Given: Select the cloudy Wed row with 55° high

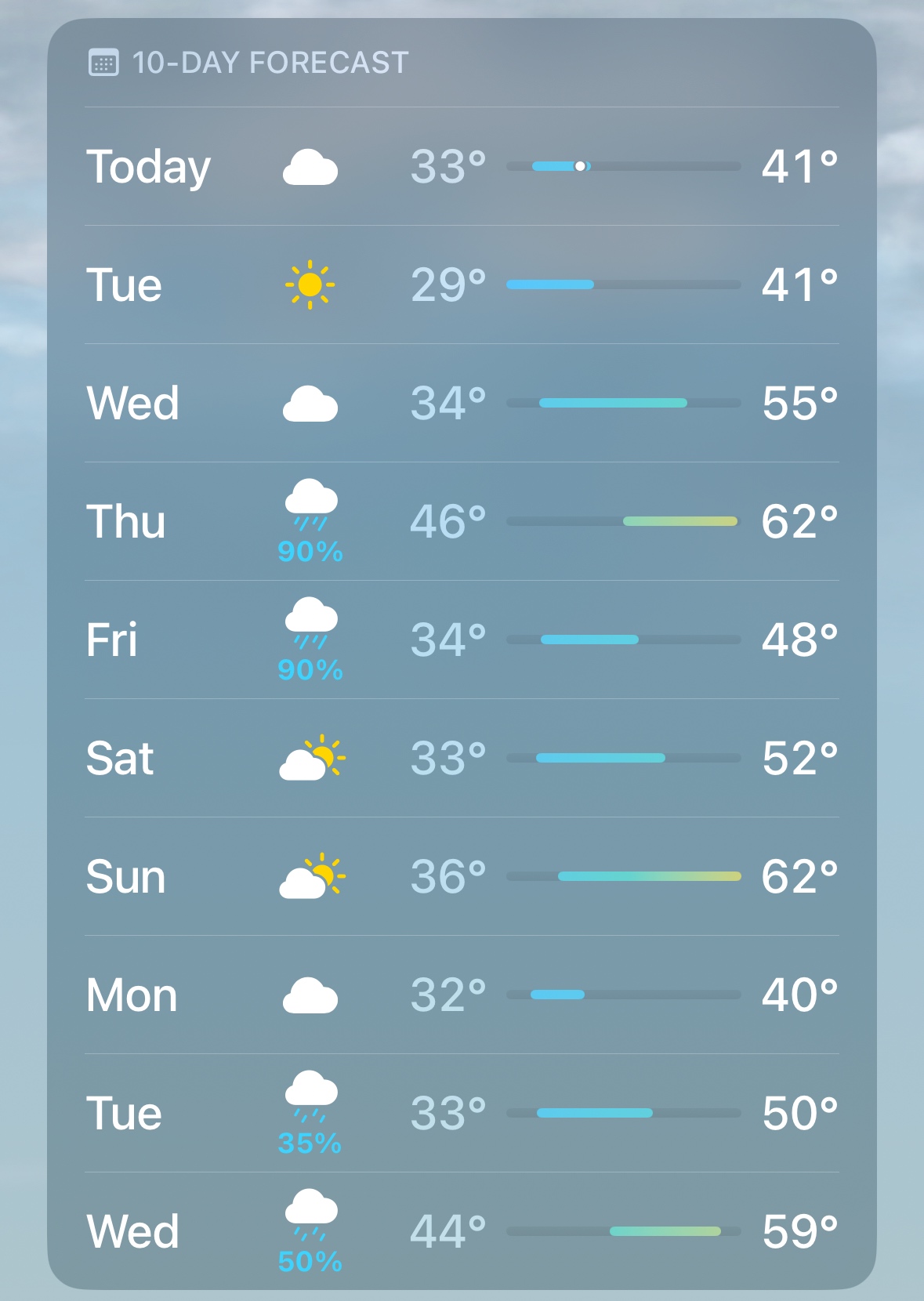Looking at the screenshot, I should coord(462,403).
